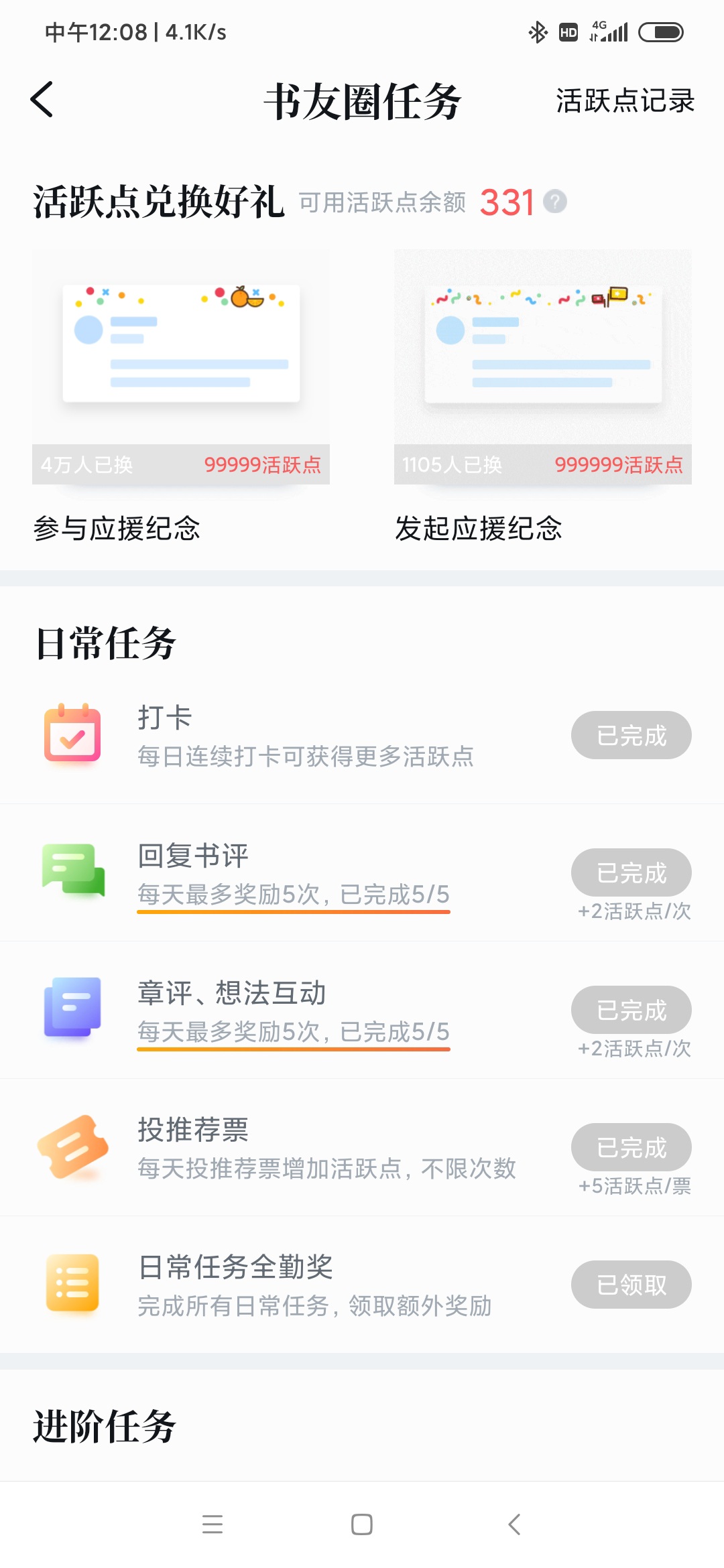
Task: Go back using the top-left arrow
Action: pyautogui.click(x=42, y=100)
